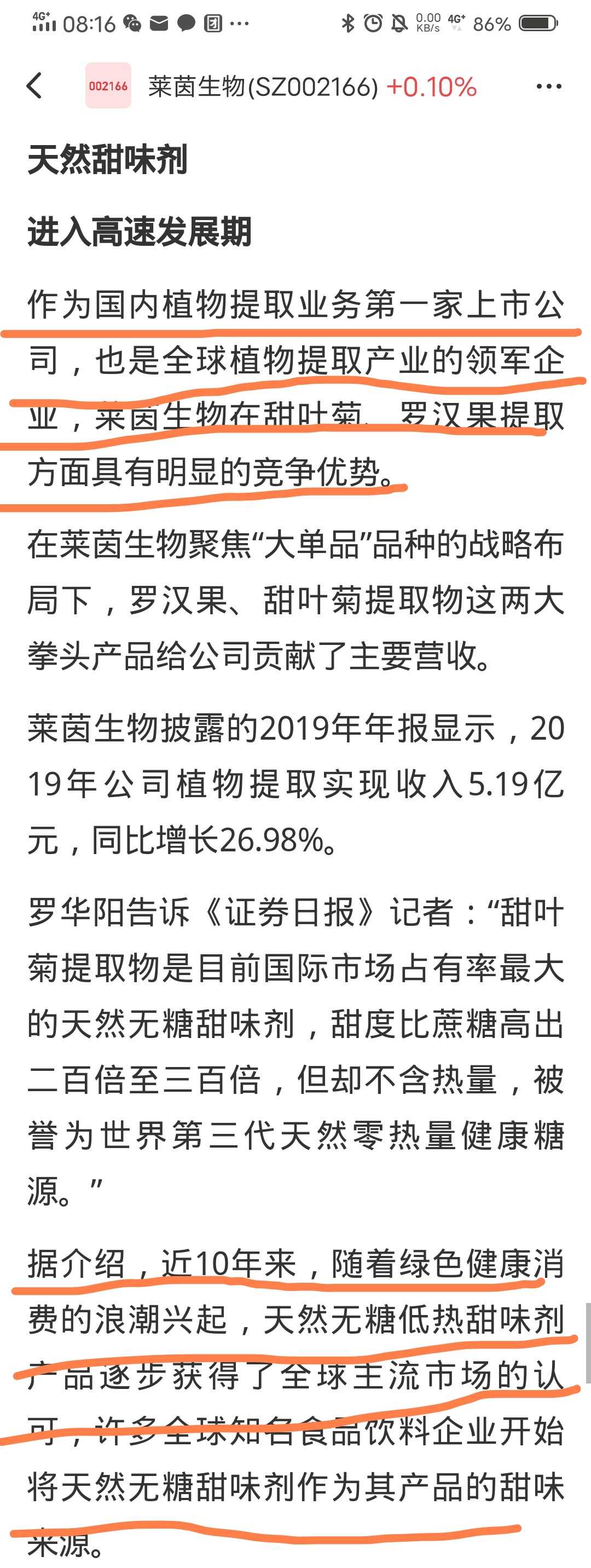The width and height of the screenshot is (591, 1568).
Task: Tap the 进入高速发展期 subheading
Action: coord(140,230)
